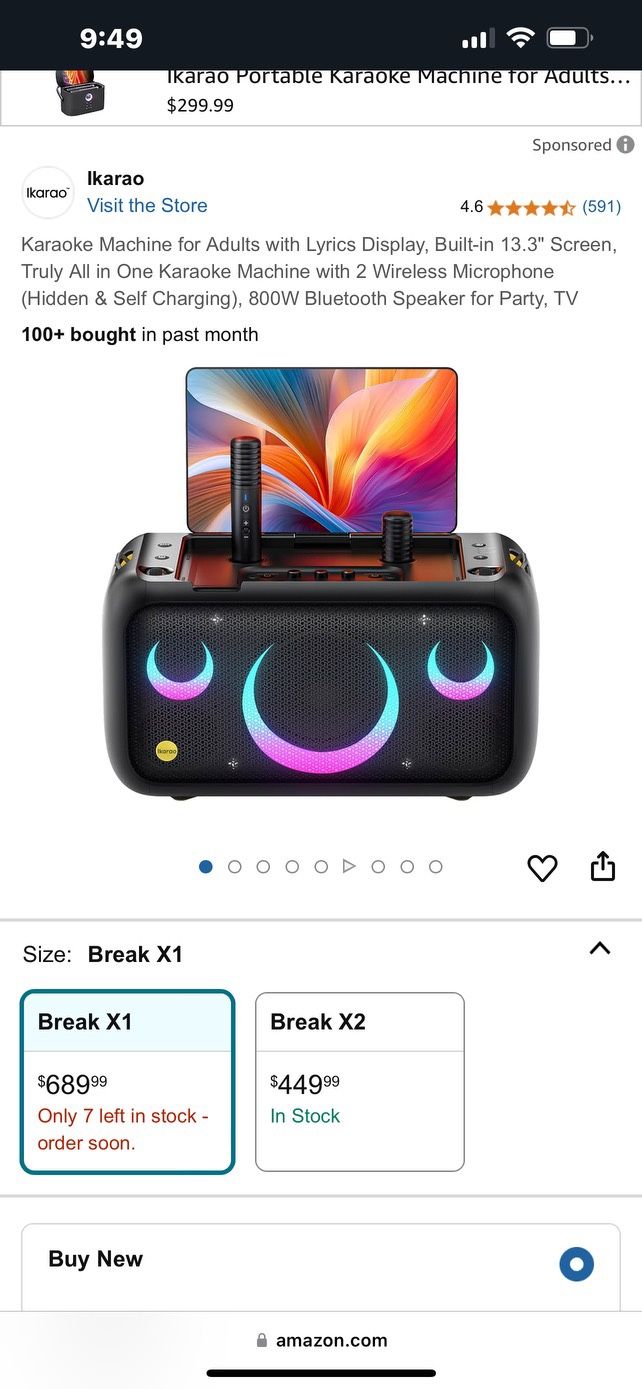Open the Sponsored info icon
642x1389 pixels.
tap(626, 145)
